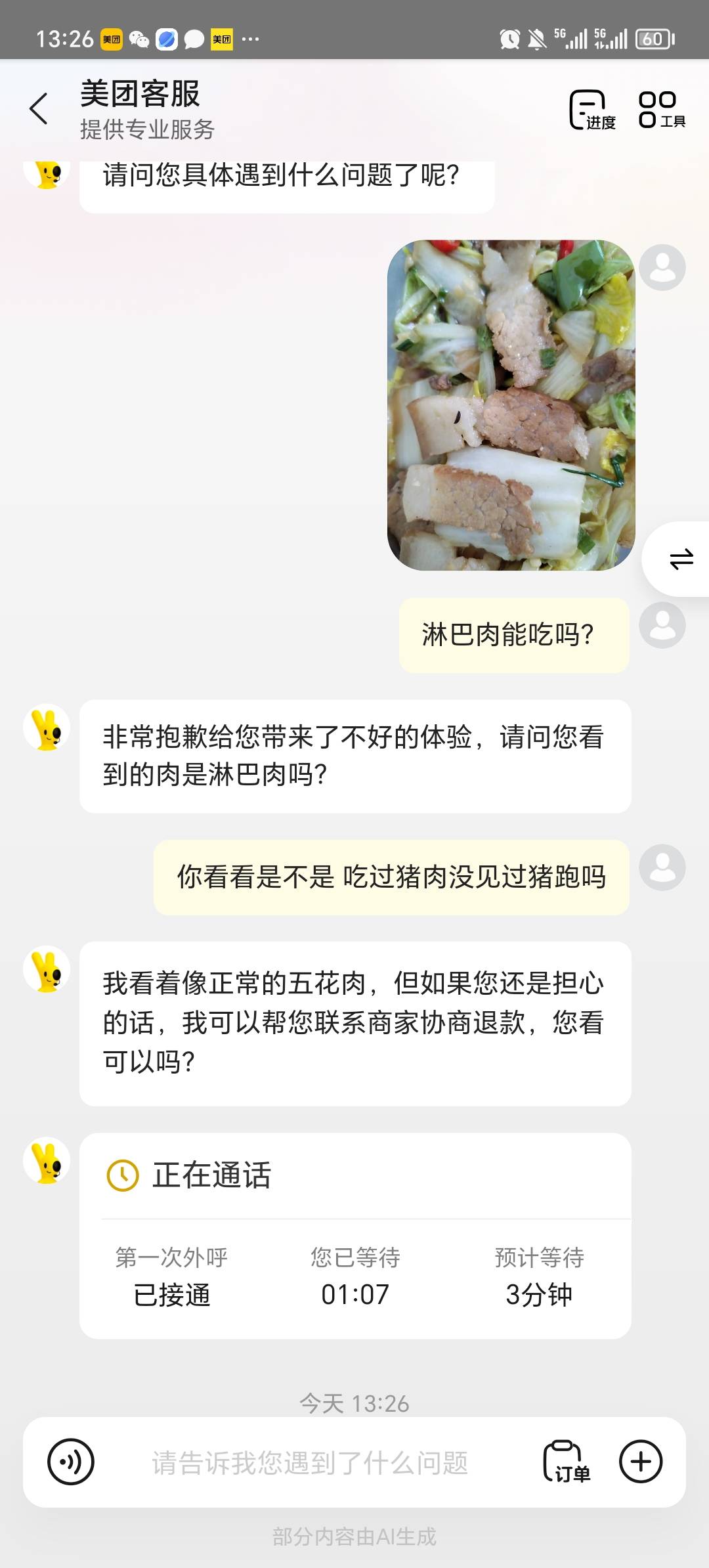This screenshot has width=709, height=1568.
Task: View the sent food photo
Action: [511, 405]
